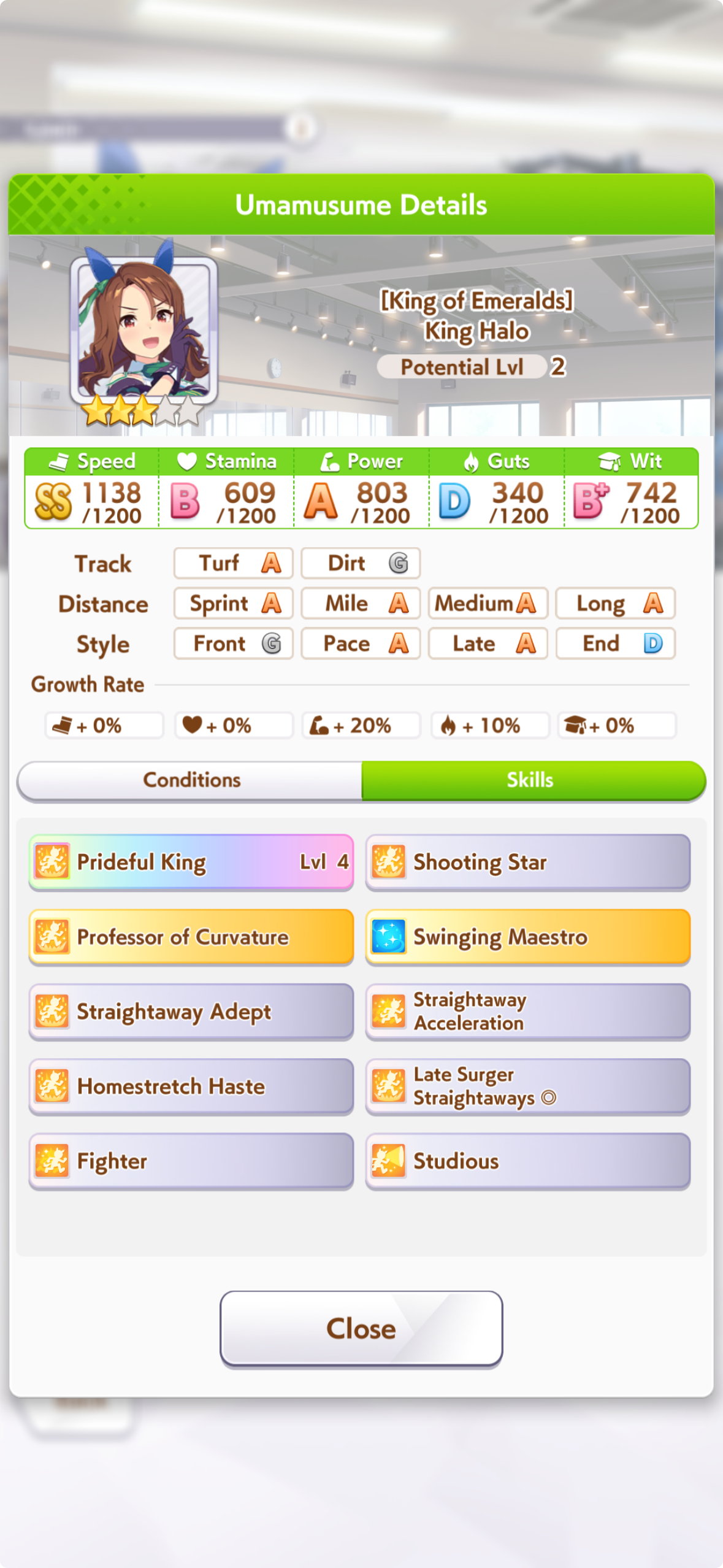View the Fighter skill description
Image resolution: width=723 pixels, height=1568 pixels.
[x=191, y=1161]
